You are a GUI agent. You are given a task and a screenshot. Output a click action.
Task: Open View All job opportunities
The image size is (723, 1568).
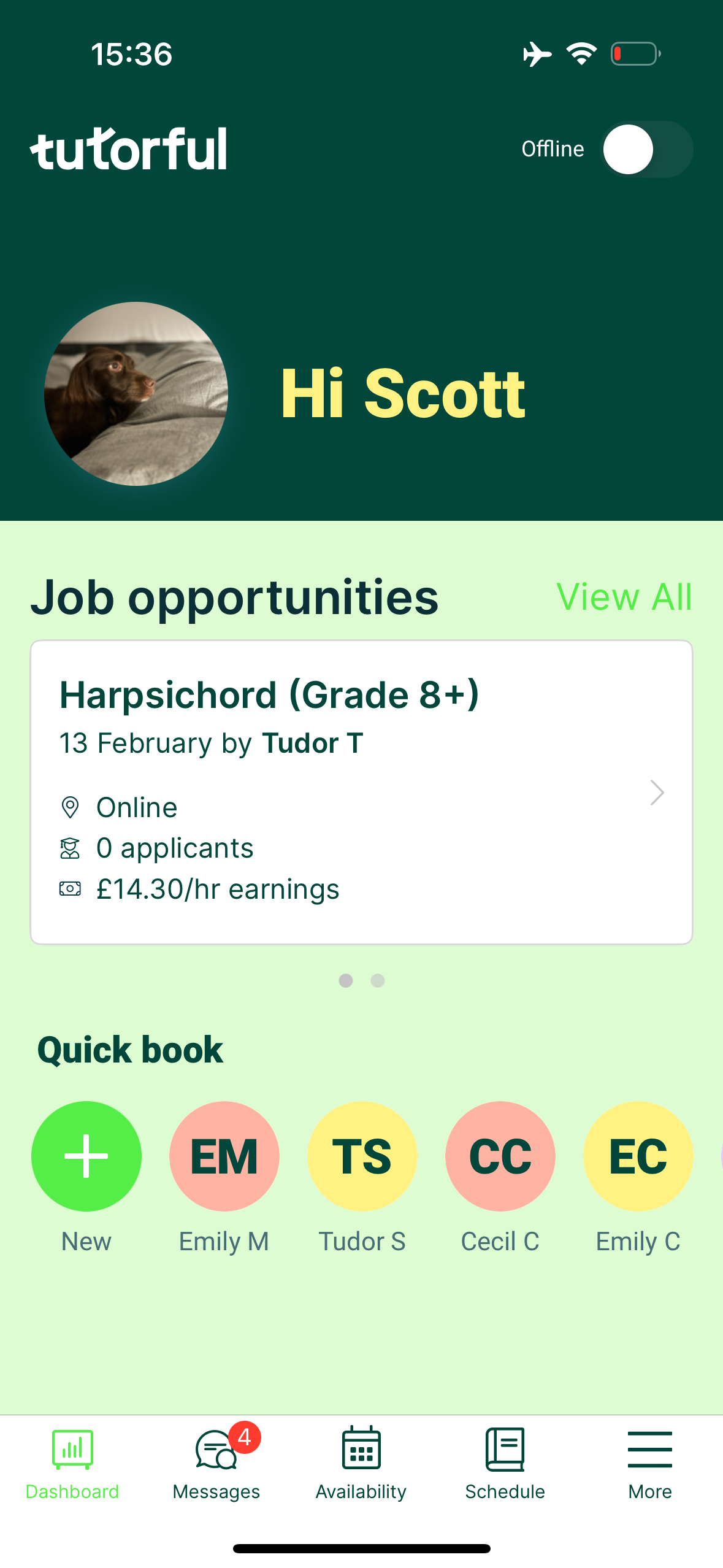coord(624,596)
